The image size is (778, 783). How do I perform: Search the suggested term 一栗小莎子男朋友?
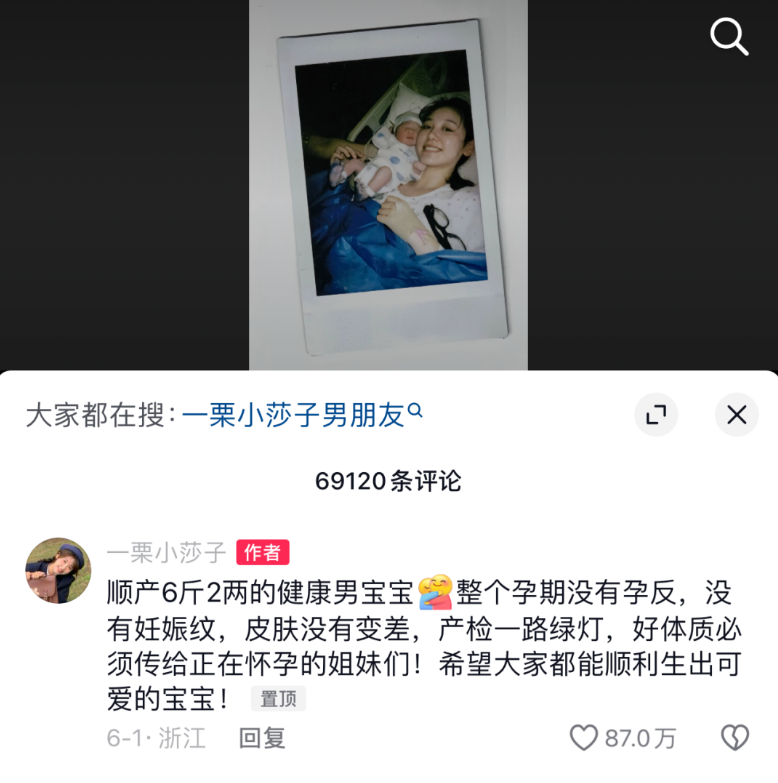pyautogui.click(x=302, y=416)
